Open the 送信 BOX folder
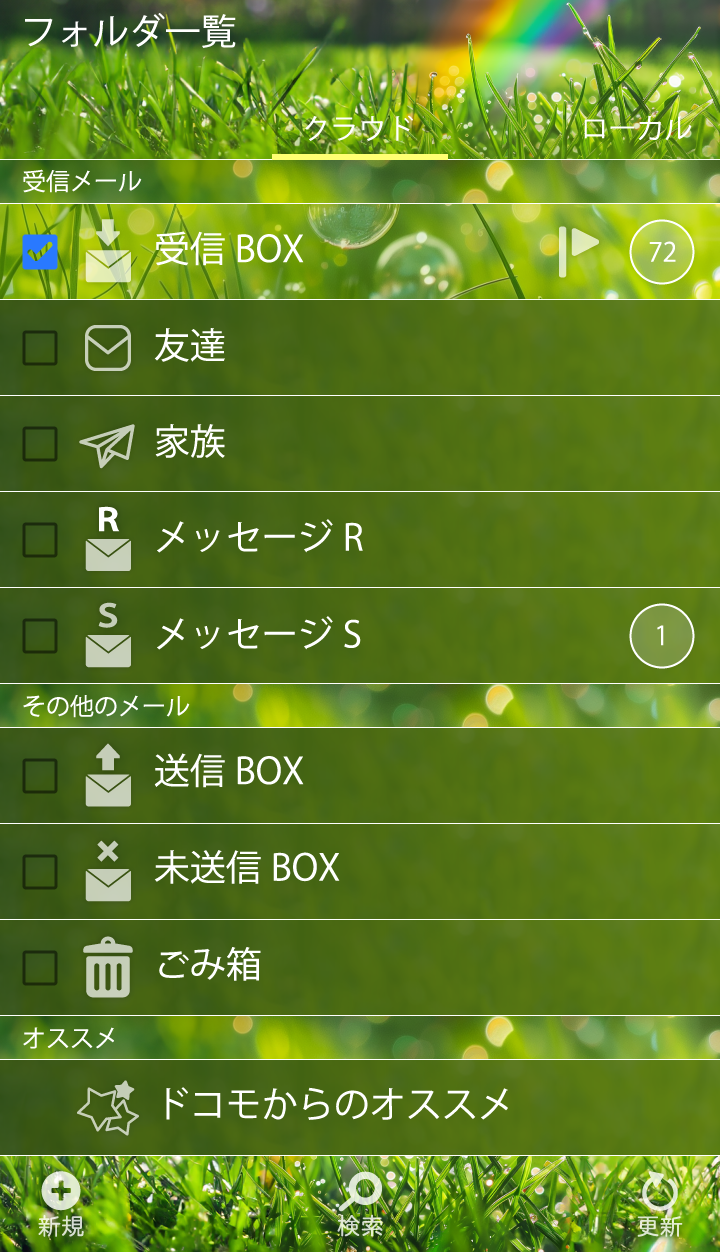Image resolution: width=720 pixels, height=1252 pixels. tap(300, 771)
